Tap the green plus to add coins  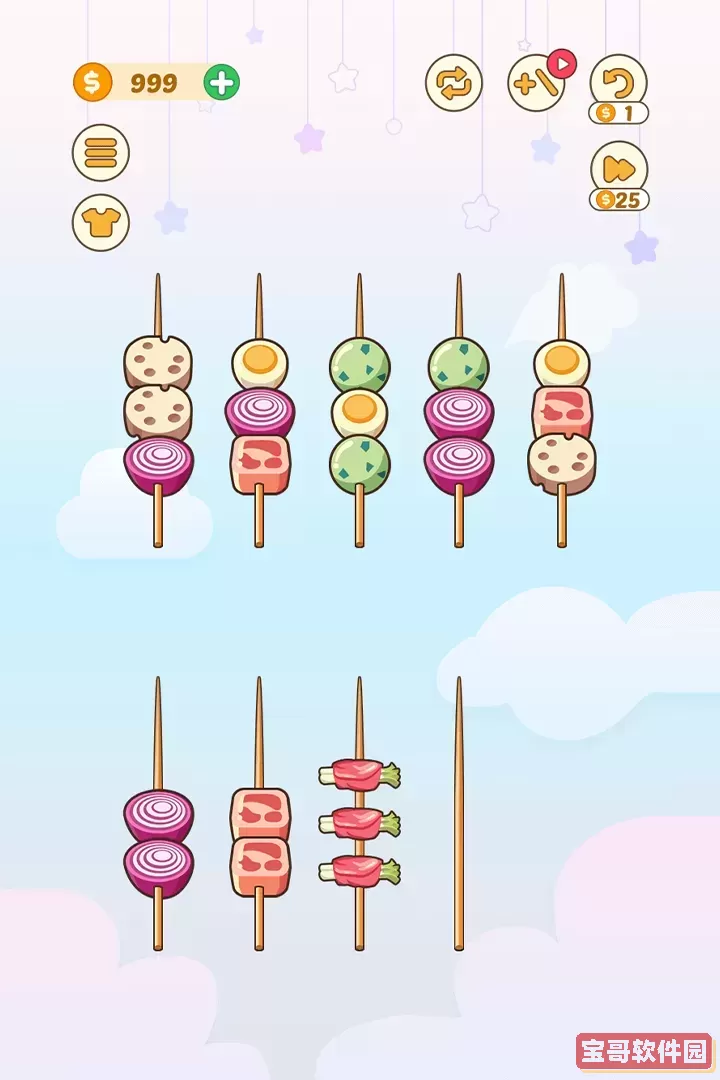point(222,83)
